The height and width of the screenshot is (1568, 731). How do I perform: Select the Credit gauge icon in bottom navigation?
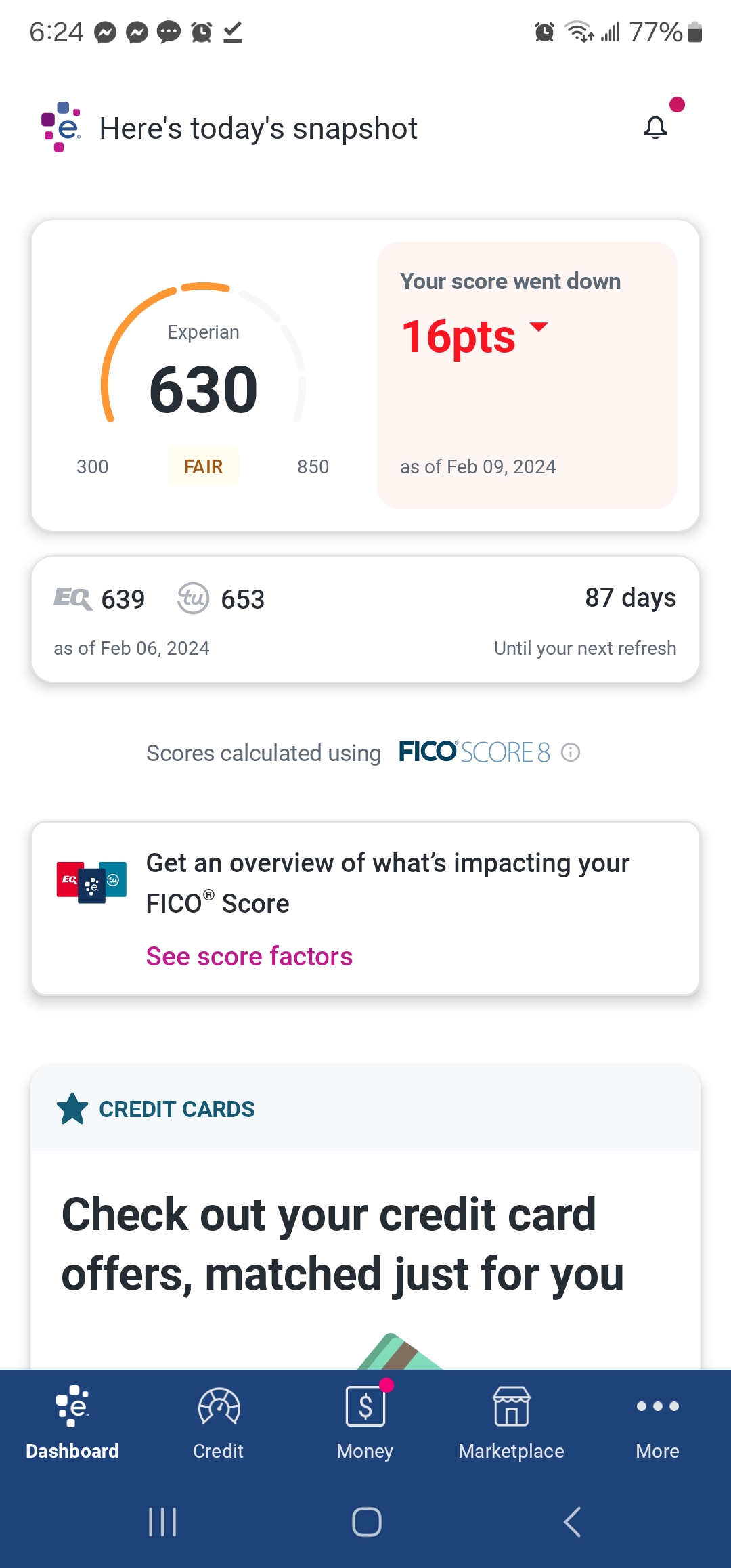(x=218, y=1407)
